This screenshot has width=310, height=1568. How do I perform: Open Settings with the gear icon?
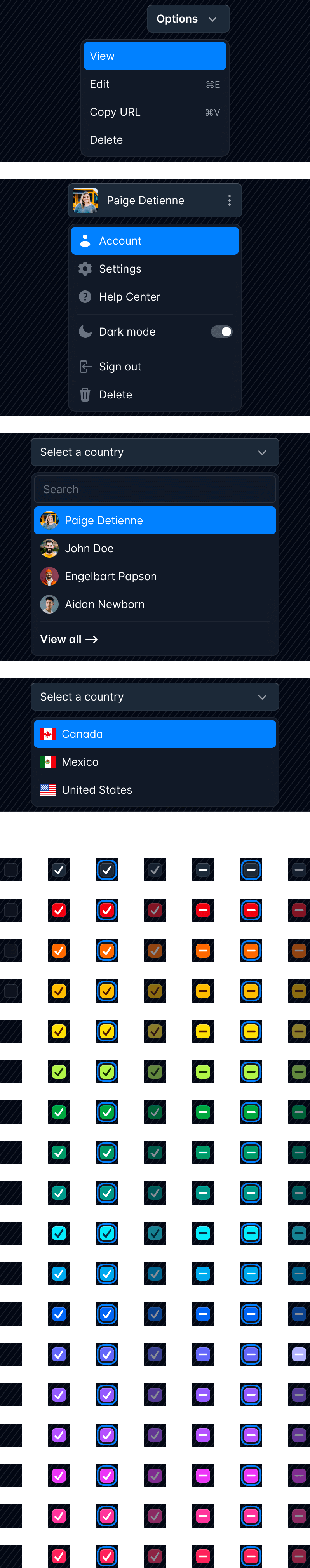coord(155,269)
